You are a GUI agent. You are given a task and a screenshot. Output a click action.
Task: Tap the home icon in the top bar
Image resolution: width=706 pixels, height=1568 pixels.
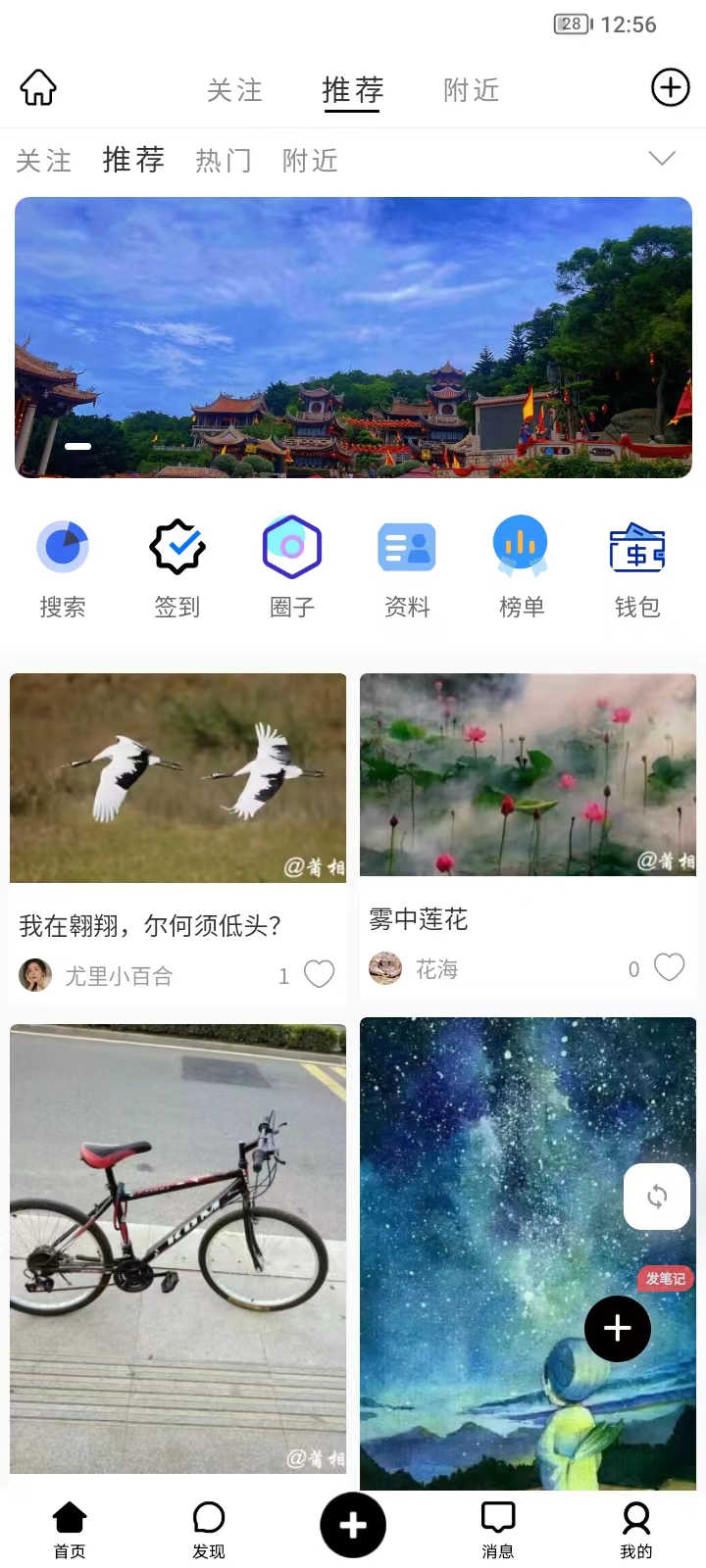38,88
